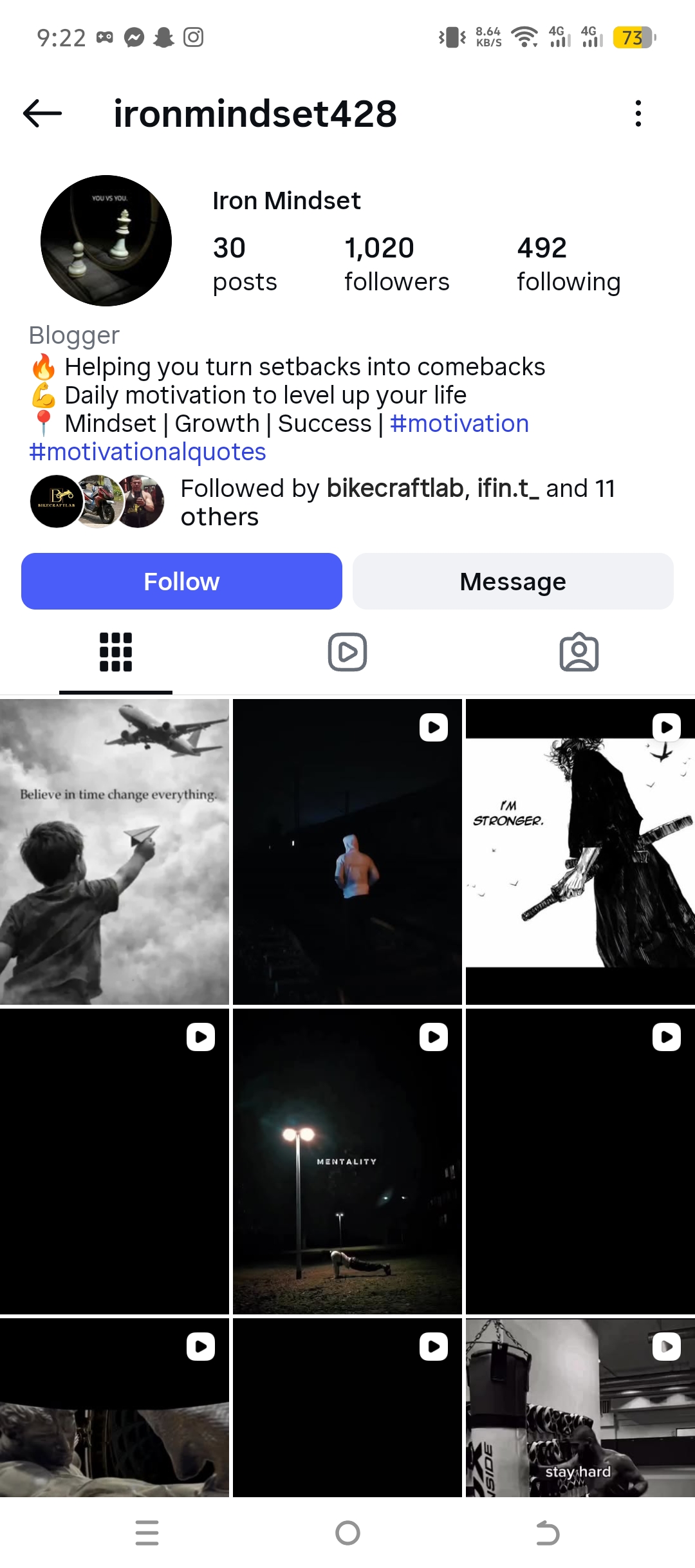Open the three-dot options menu
695x1568 pixels.
[637, 113]
